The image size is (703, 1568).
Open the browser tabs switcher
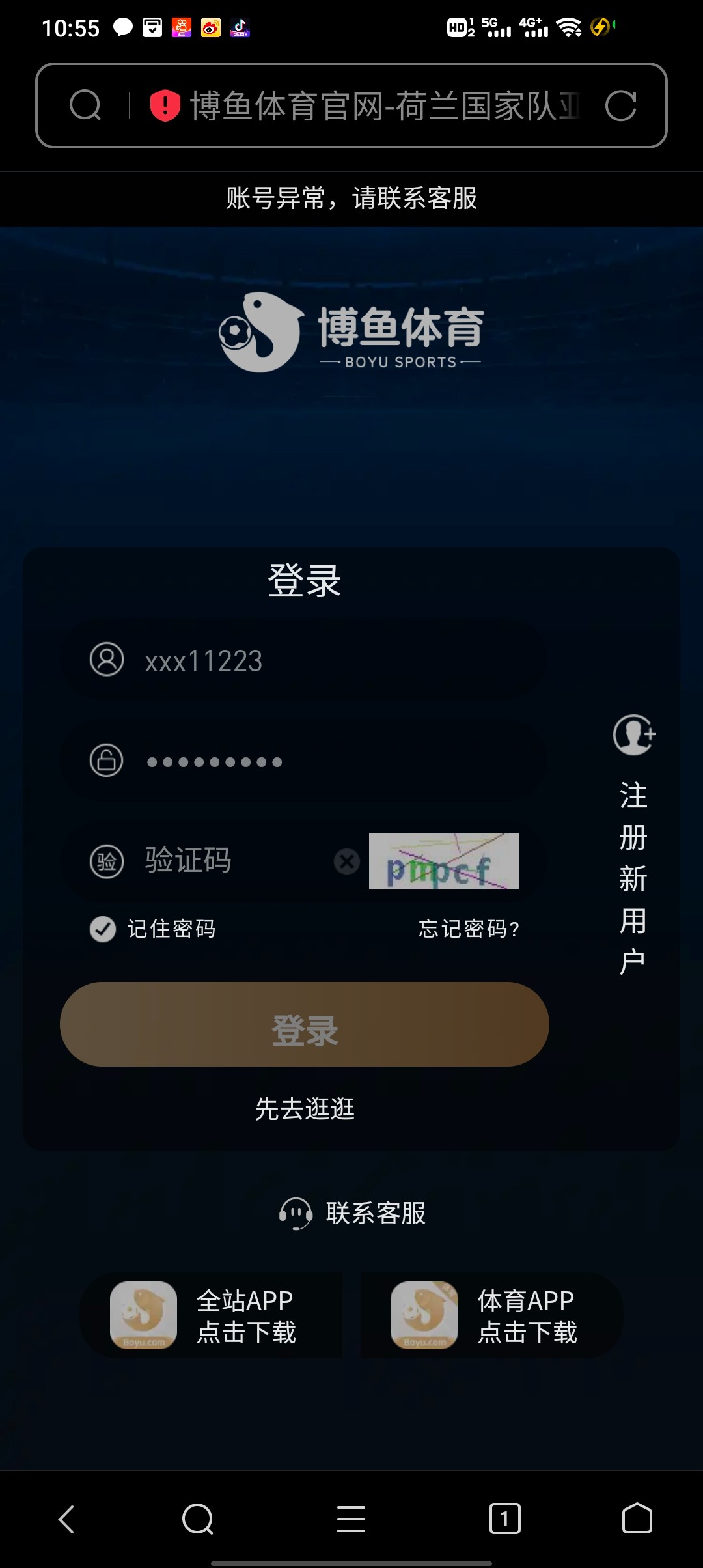pyautogui.click(x=504, y=1520)
